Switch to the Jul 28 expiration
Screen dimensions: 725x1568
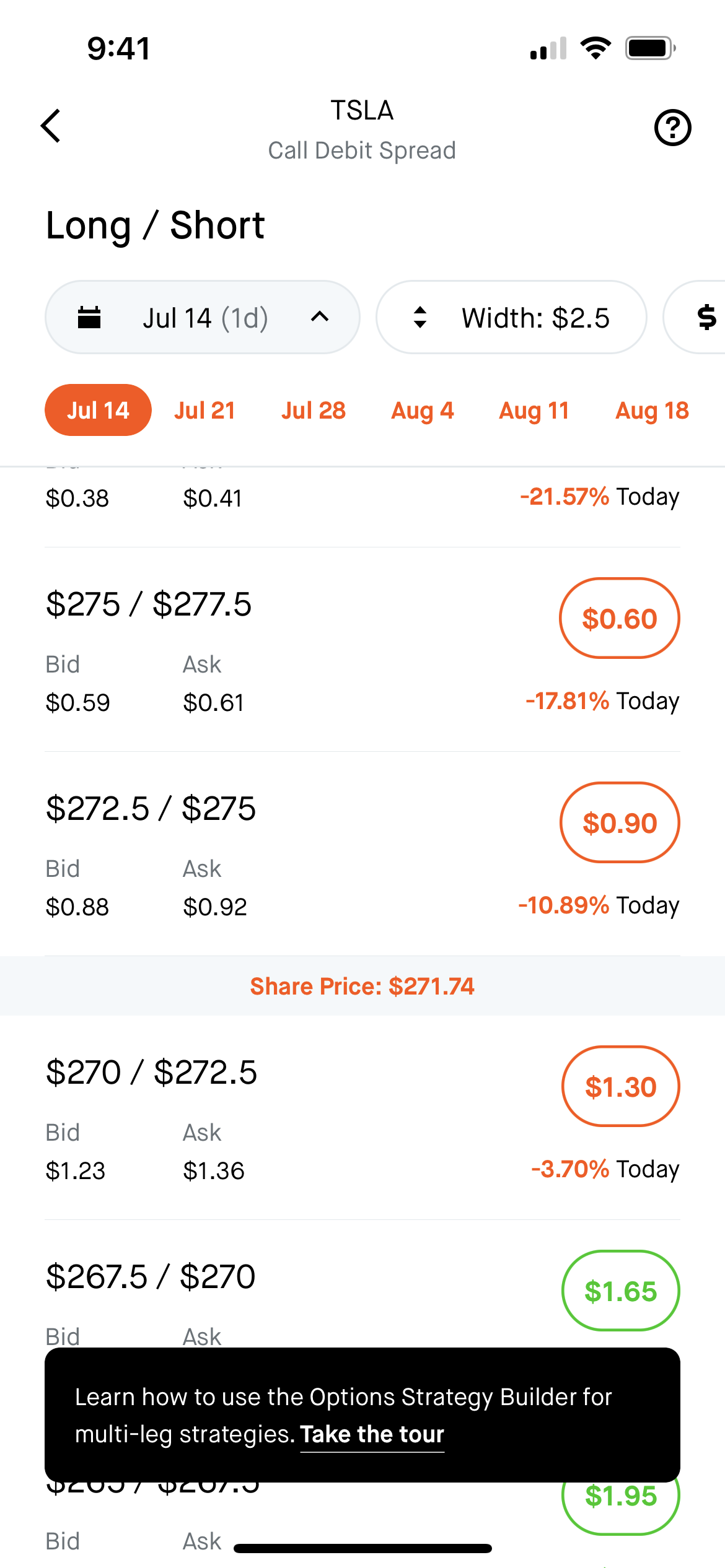314,411
